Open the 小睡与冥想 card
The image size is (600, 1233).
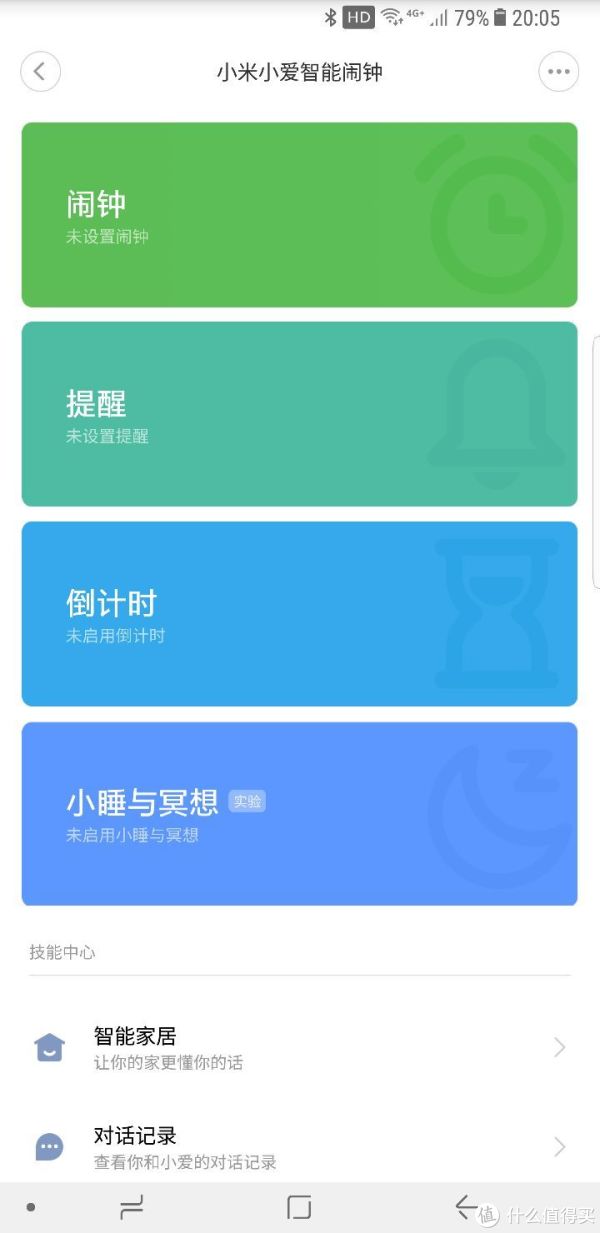coord(300,814)
